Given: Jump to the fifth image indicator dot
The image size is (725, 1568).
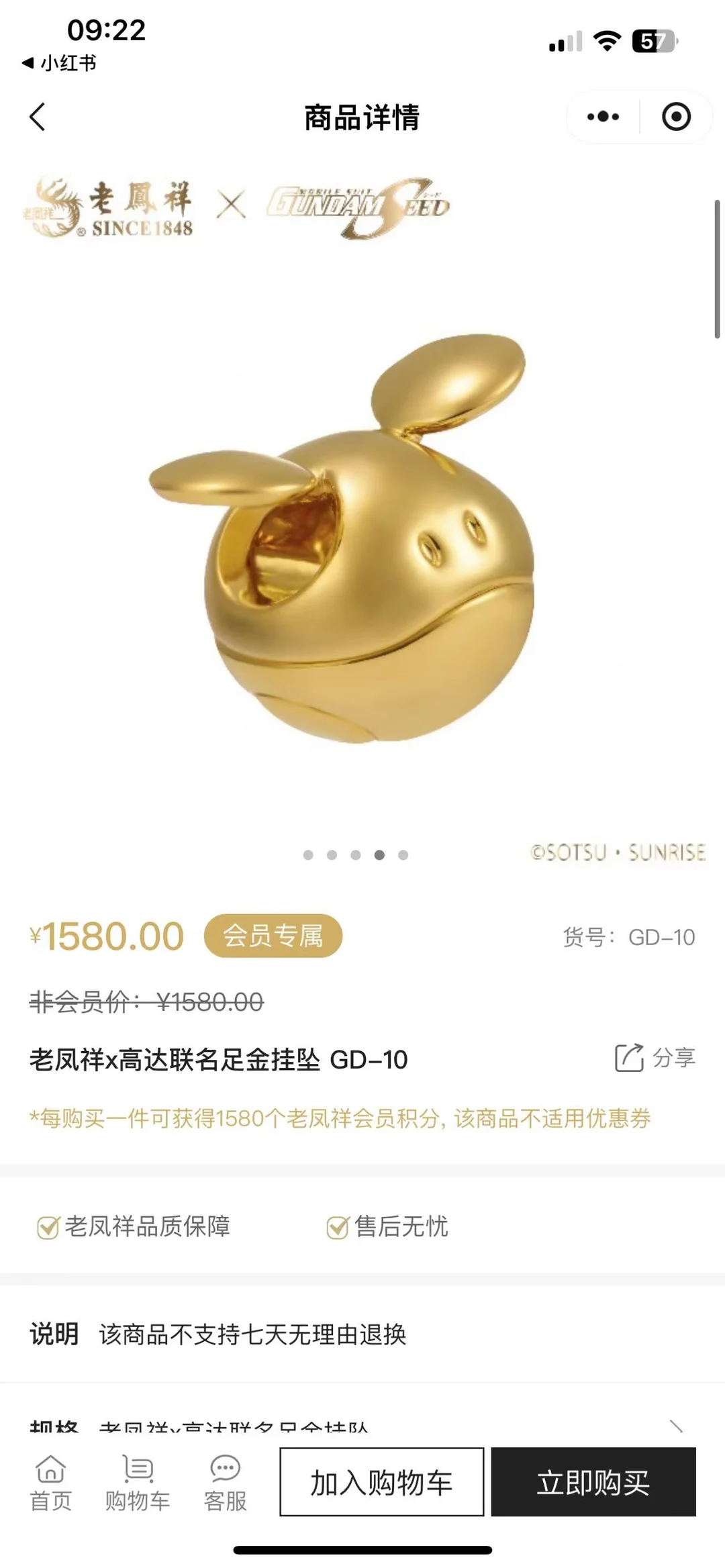Looking at the screenshot, I should click(x=403, y=854).
